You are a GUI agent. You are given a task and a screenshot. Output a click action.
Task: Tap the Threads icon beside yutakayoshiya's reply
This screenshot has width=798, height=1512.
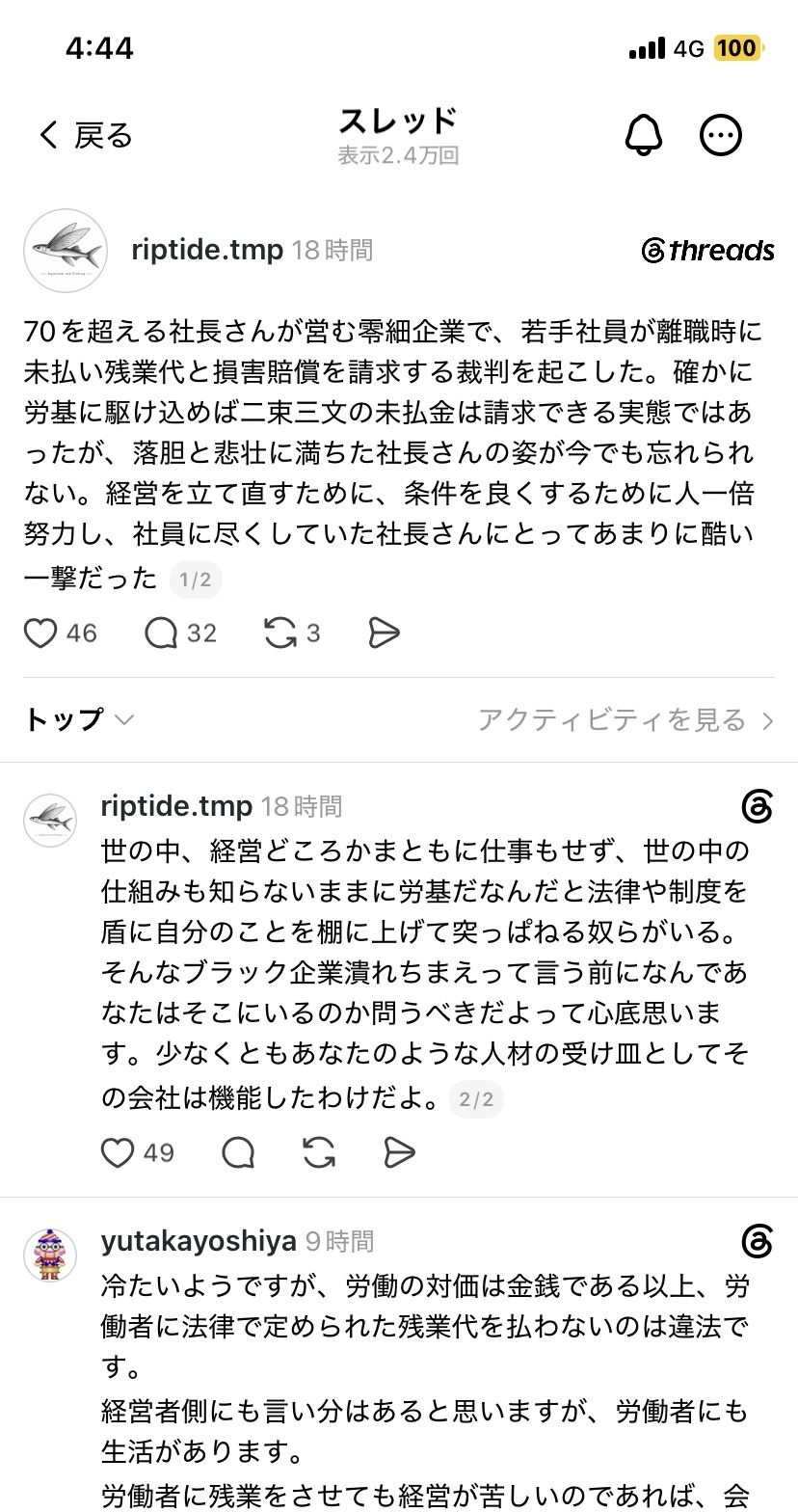(758, 1241)
